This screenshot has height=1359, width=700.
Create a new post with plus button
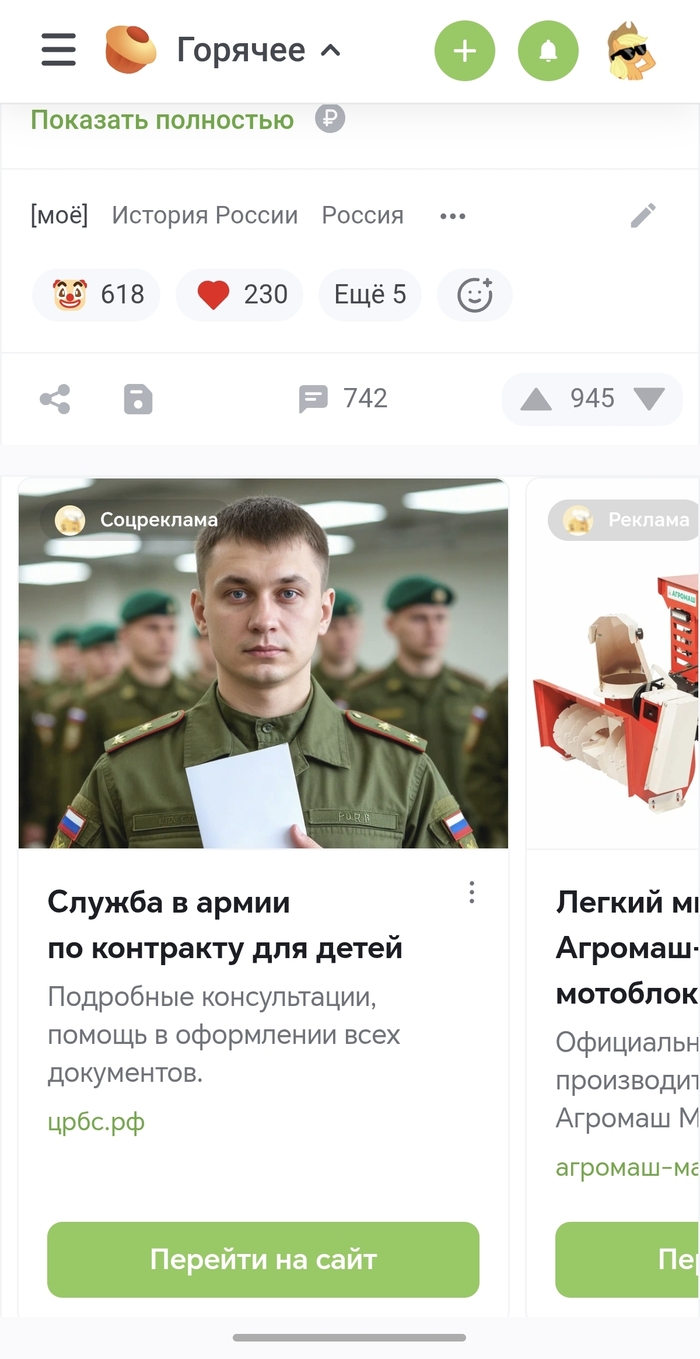pyautogui.click(x=464, y=50)
